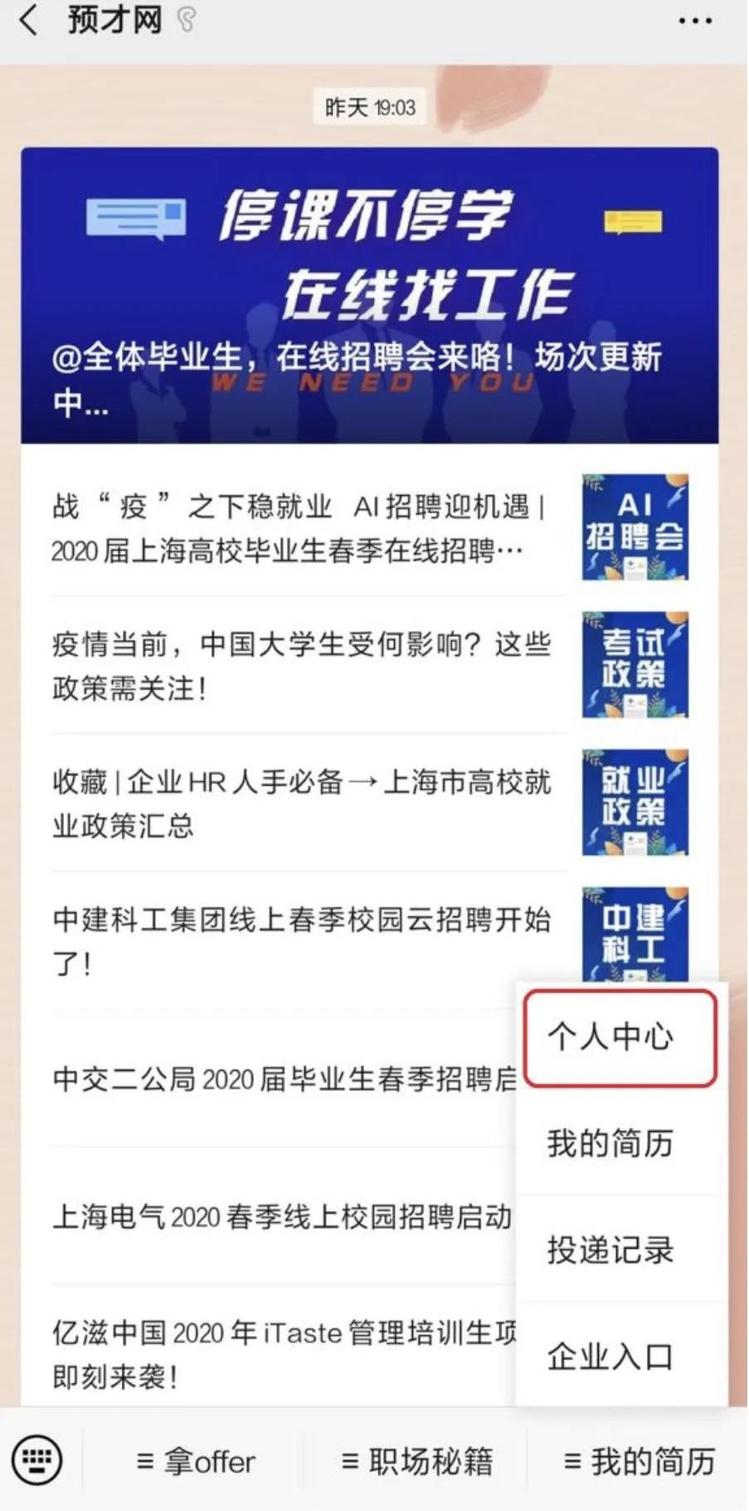The height and width of the screenshot is (1511, 749).
Task: Expand the 职场秘籍 bottom menu
Action: point(417,1462)
